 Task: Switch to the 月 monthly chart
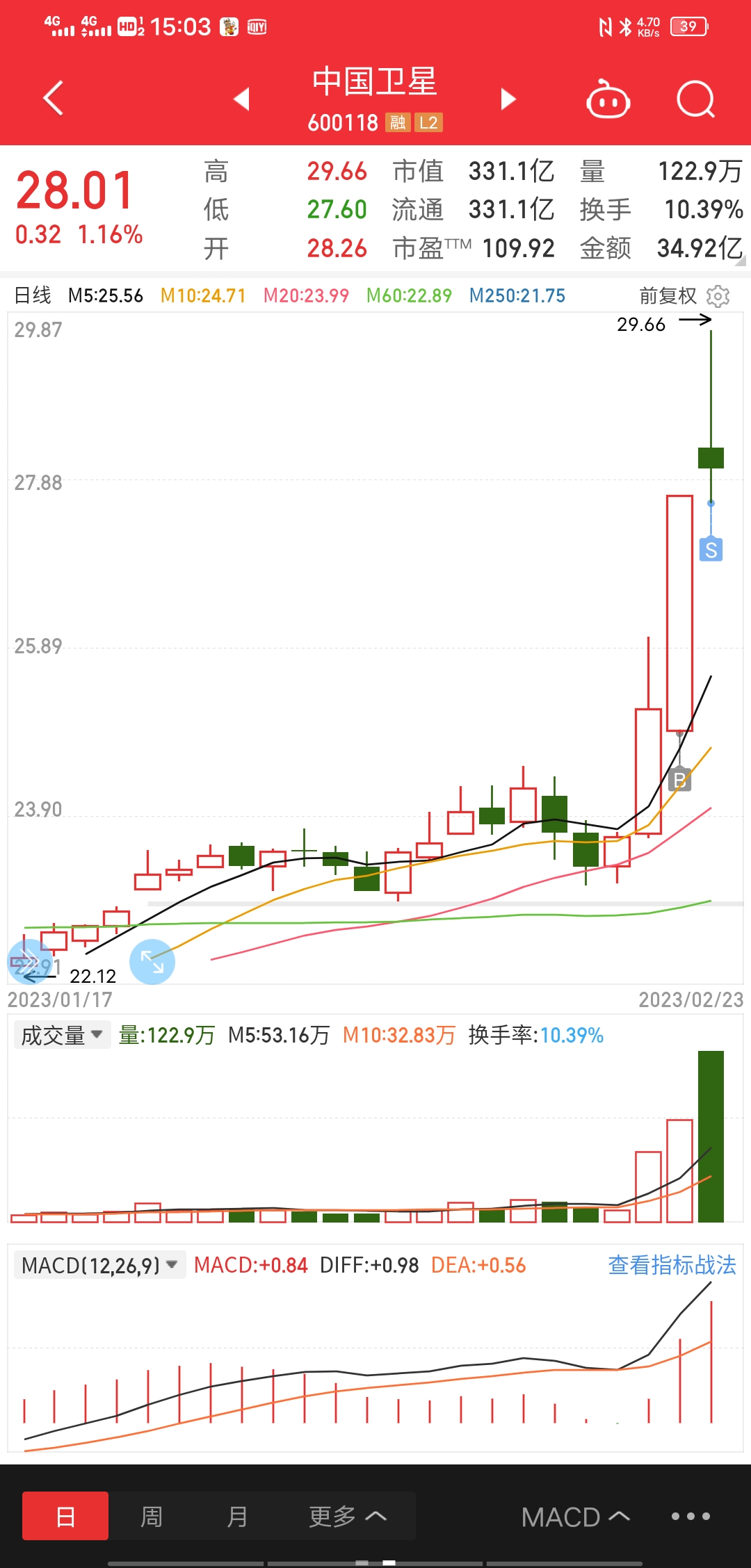[237, 1517]
